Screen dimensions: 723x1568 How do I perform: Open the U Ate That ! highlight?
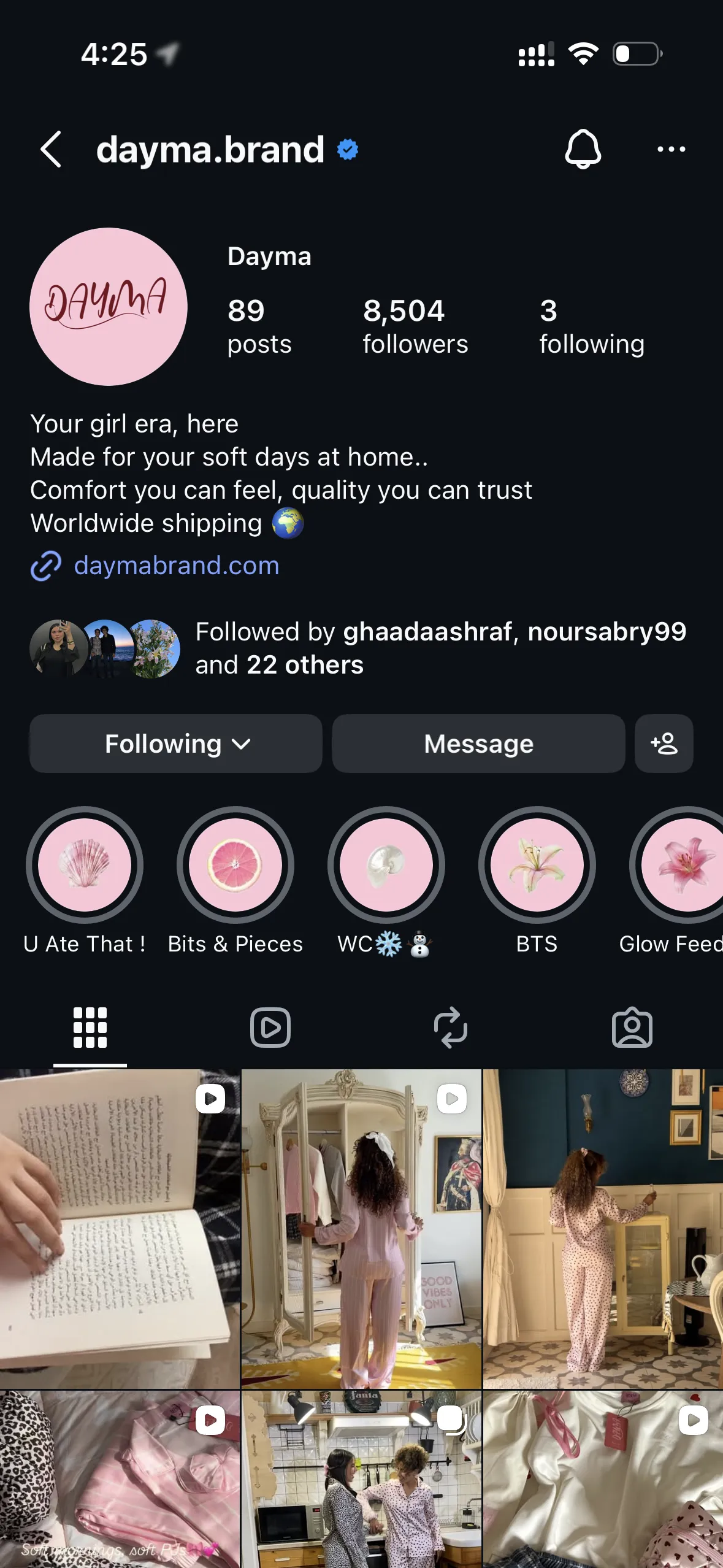tap(85, 865)
